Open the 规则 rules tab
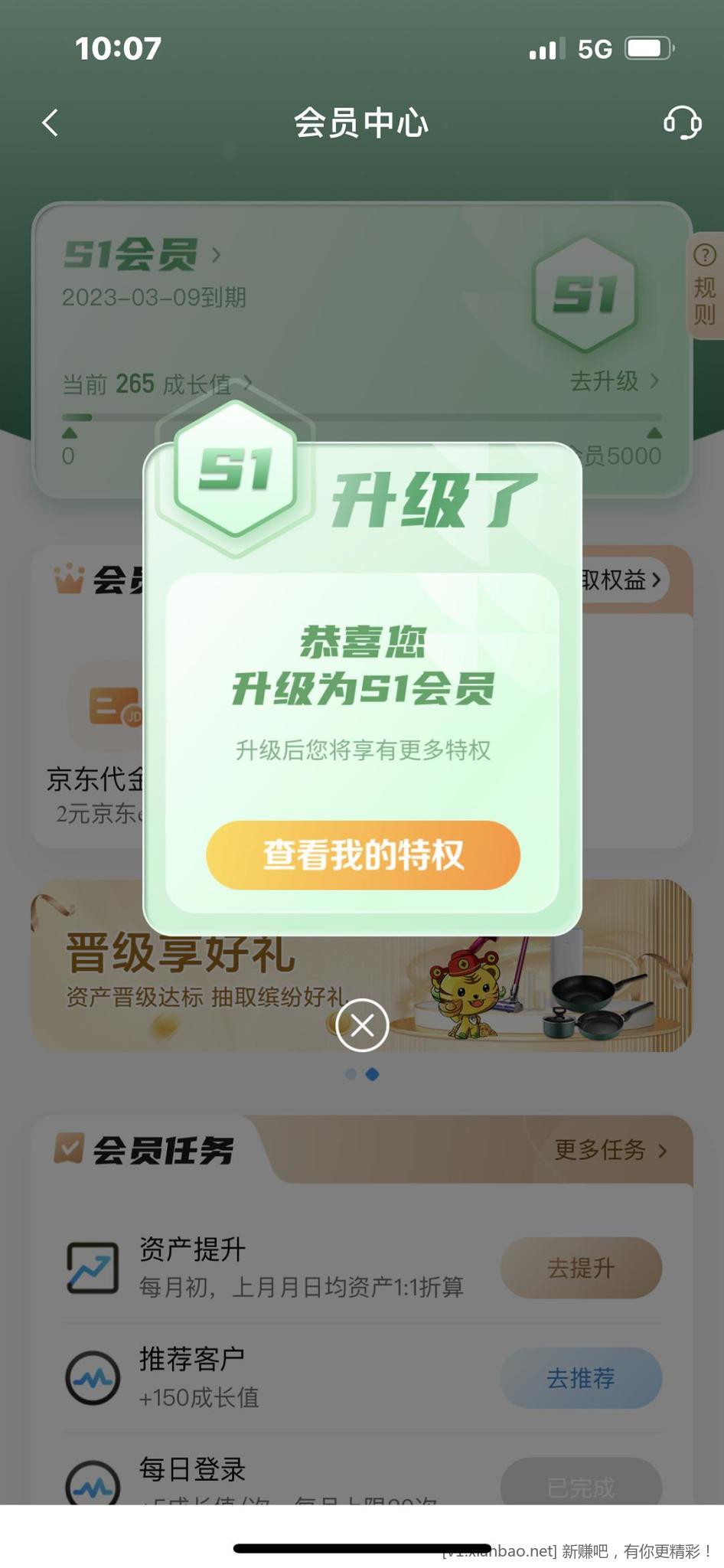Image resolution: width=724 pixels, height=1568 pixels. (x=704, y=285)
